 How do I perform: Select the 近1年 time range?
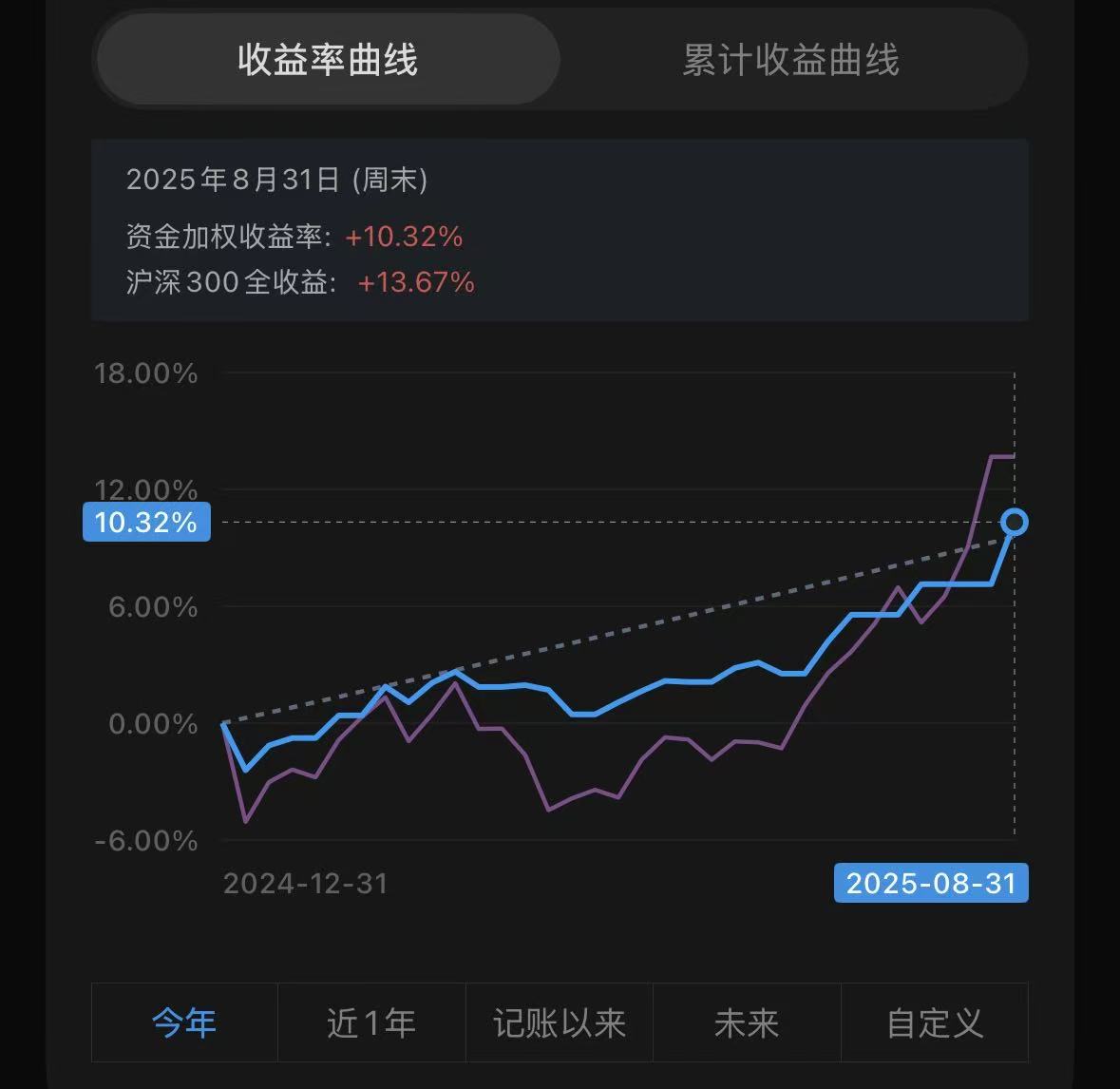[371, 1022]
